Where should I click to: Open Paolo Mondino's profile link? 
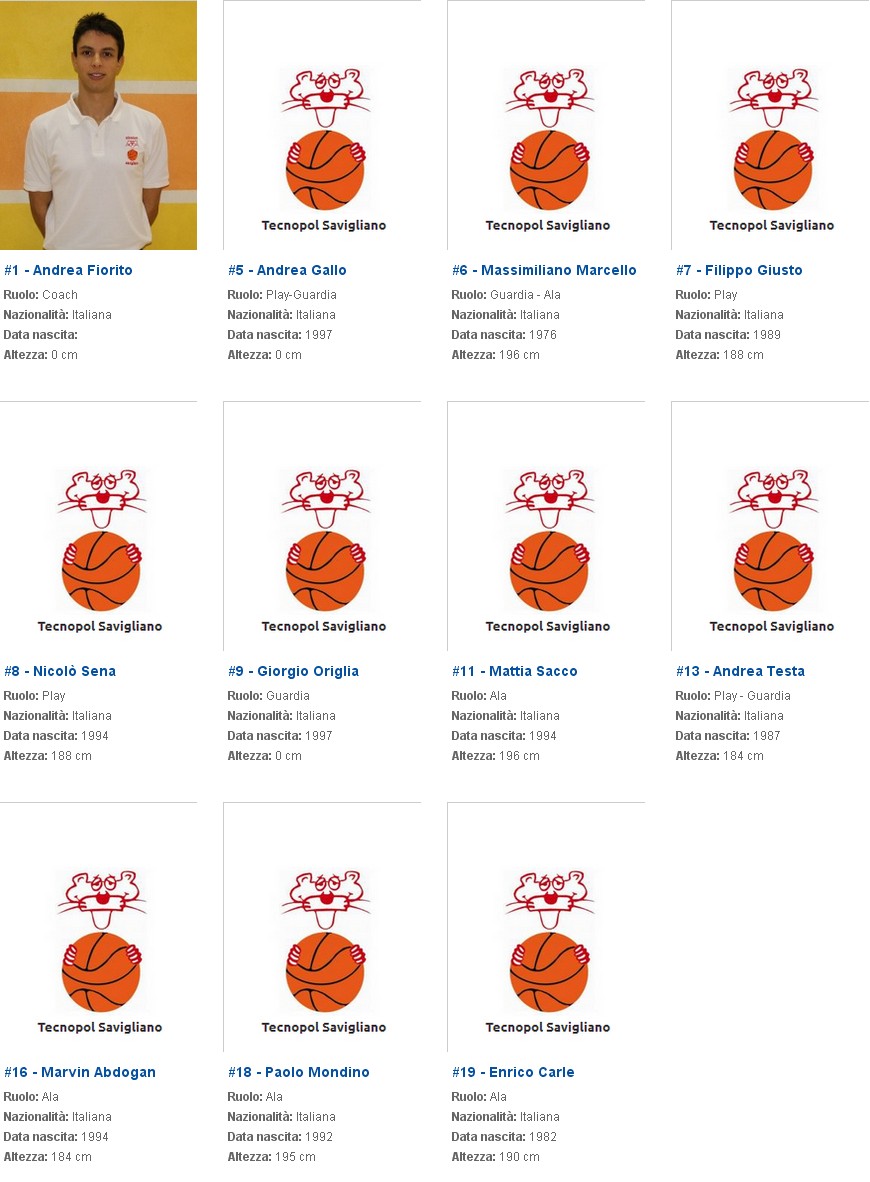pos(299,1072)
